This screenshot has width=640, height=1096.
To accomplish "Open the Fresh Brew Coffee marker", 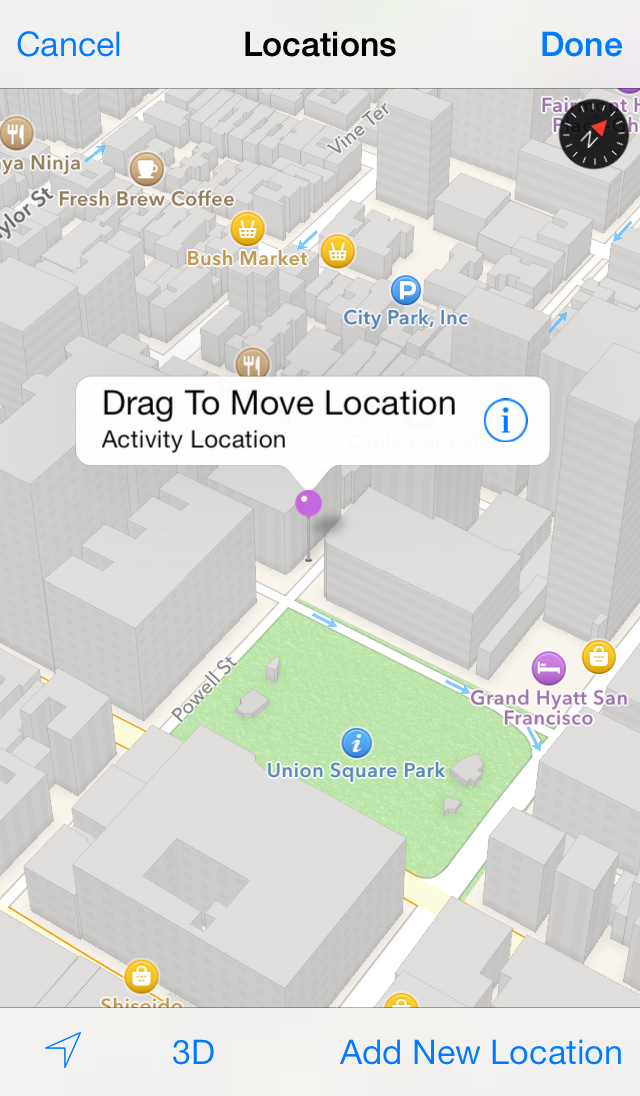I will point(147,168).
